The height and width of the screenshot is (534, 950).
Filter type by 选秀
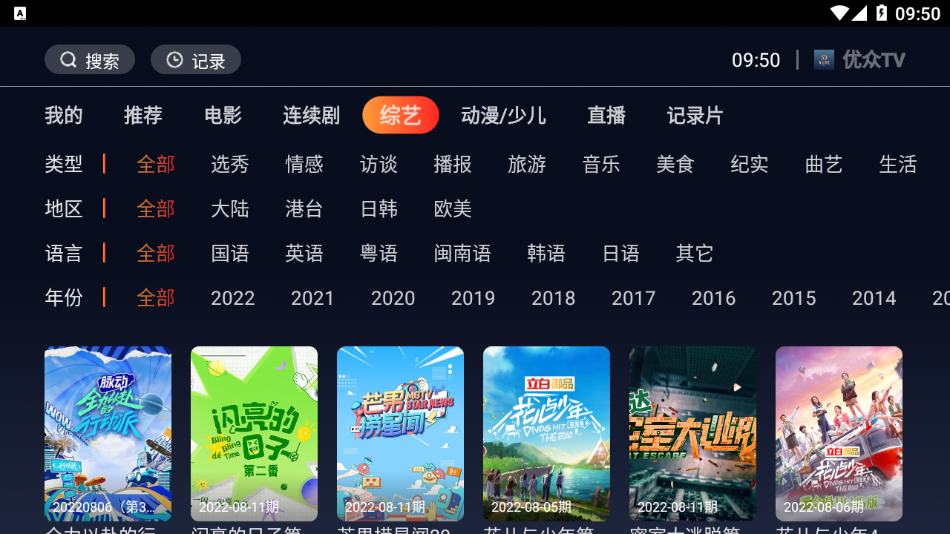click(x=230, y=164)
